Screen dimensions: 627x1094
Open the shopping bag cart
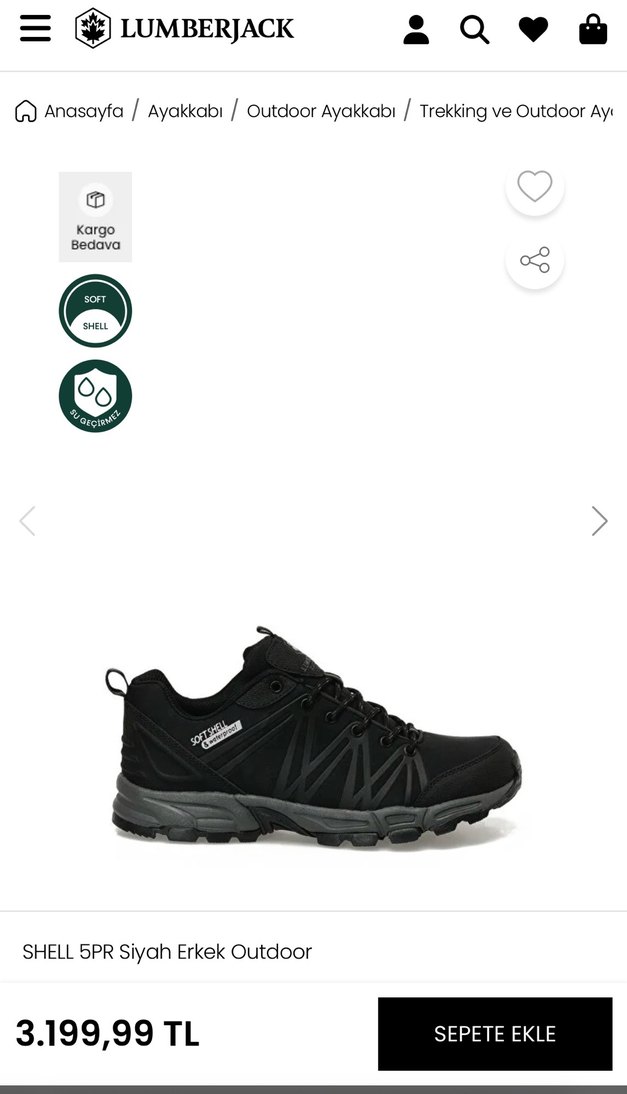[x=593, y=30]
